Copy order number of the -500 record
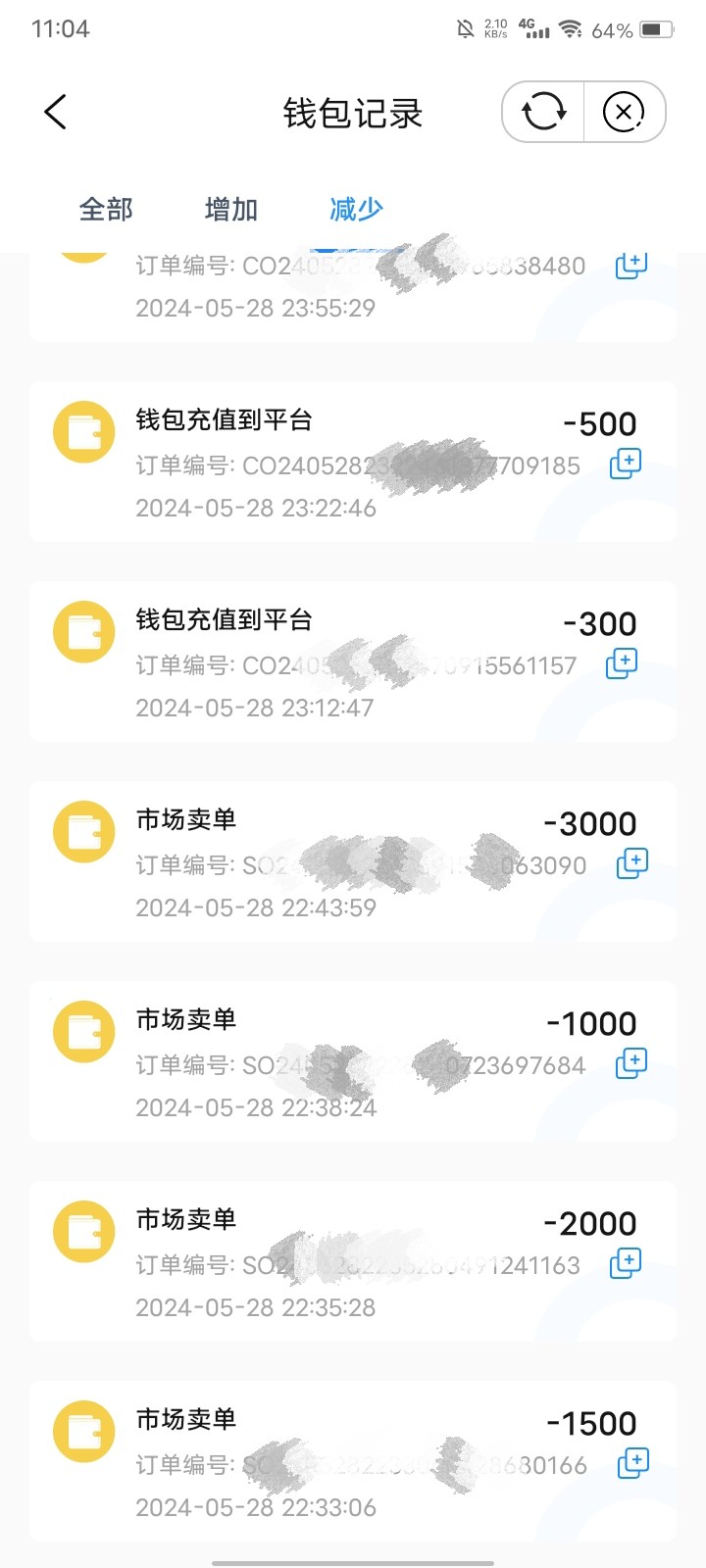 pyautogui.click(x=626, y=464)
